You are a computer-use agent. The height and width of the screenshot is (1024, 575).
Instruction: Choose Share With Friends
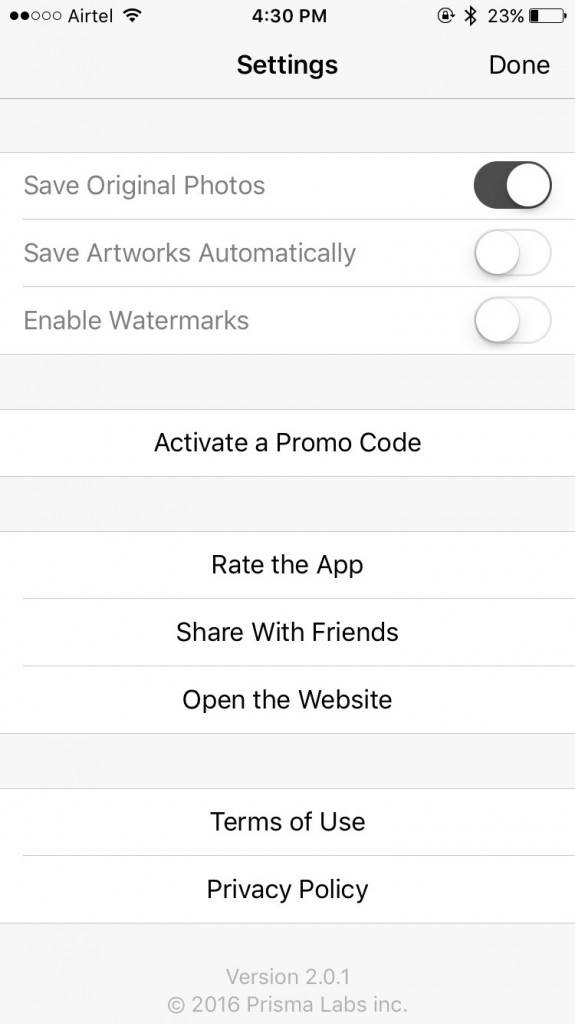tap(288, 632)
